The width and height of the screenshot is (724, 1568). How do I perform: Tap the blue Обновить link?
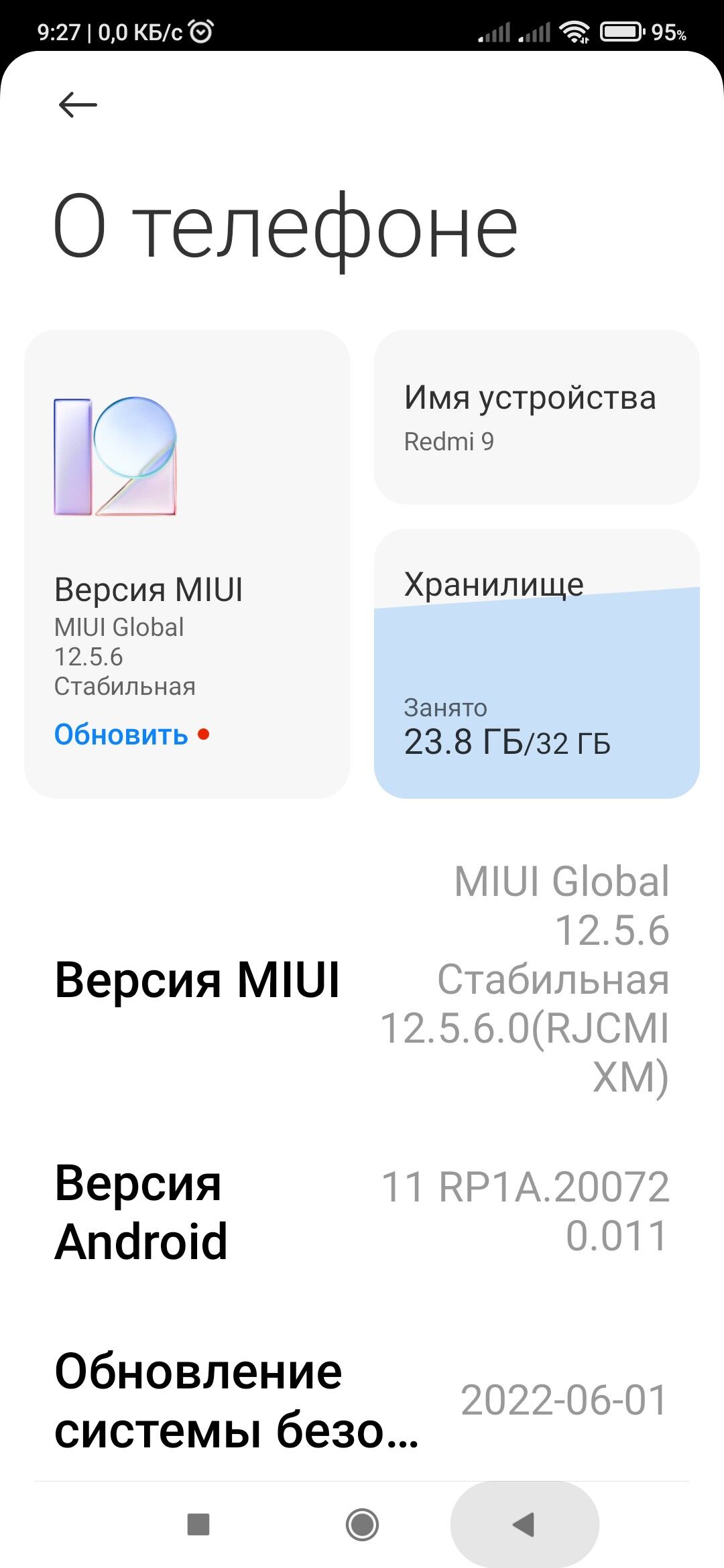pos(121,735)
